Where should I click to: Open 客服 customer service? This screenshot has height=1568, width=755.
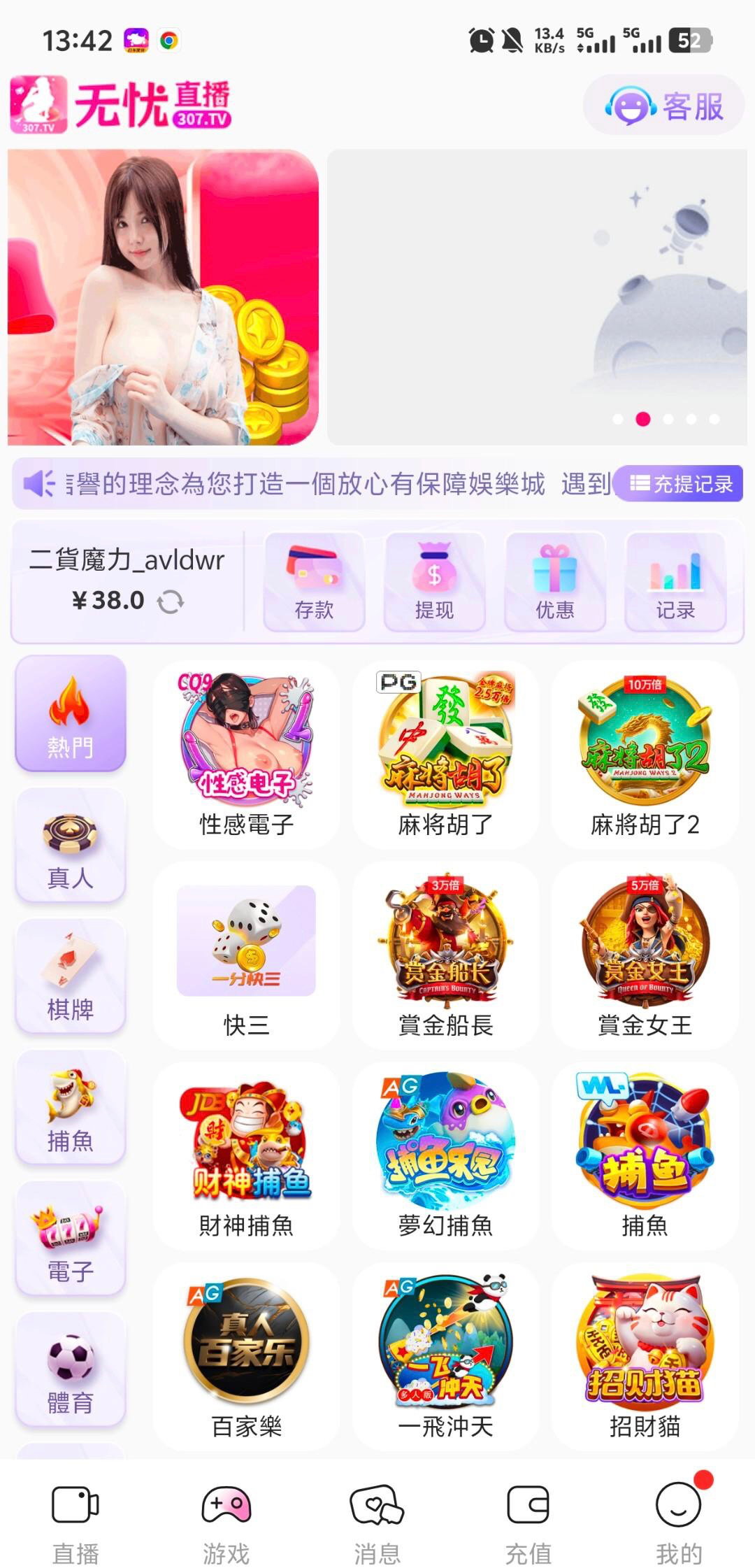(x=663, y=106)
